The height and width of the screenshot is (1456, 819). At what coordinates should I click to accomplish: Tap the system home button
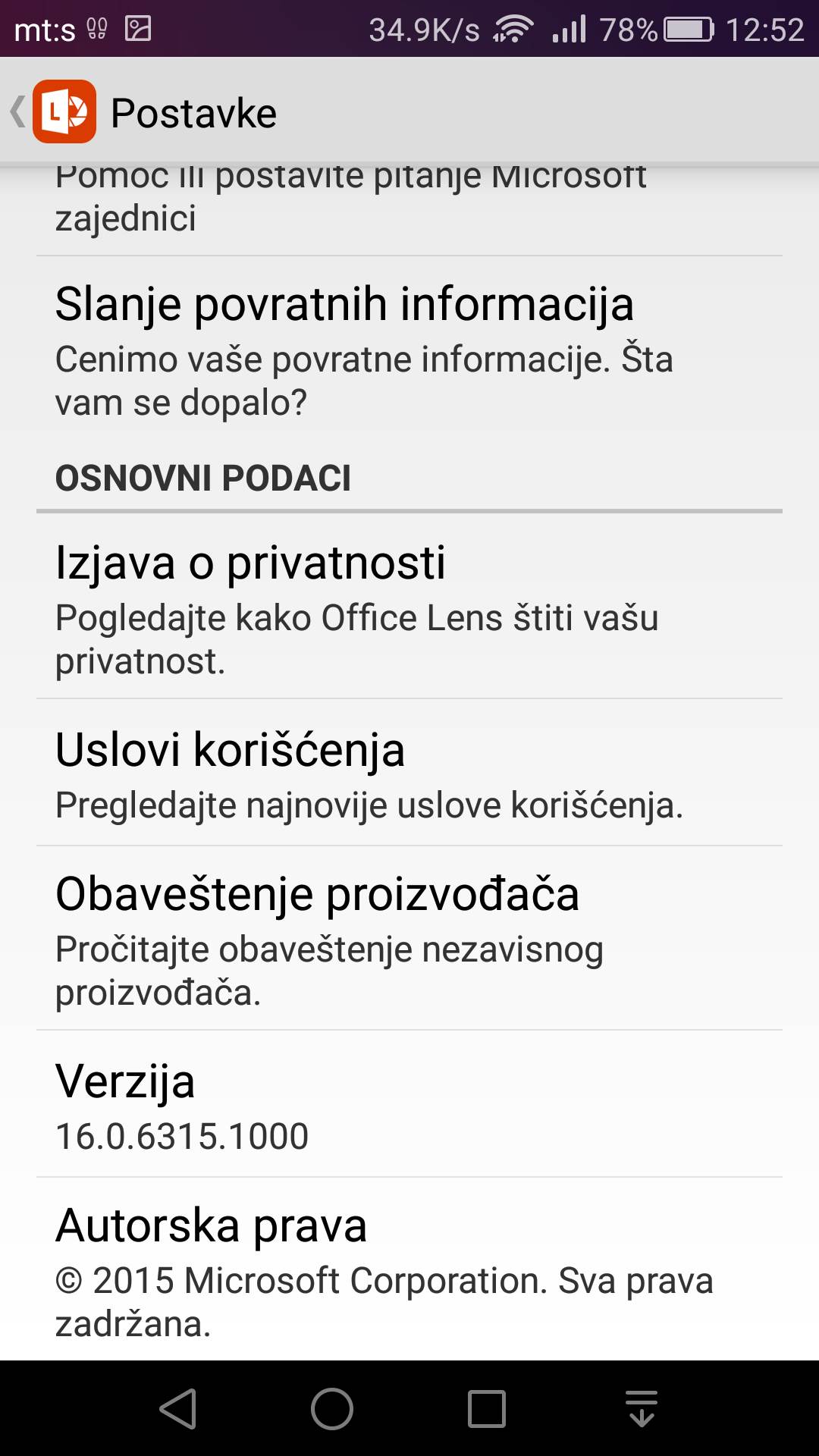pos(332,1409)
